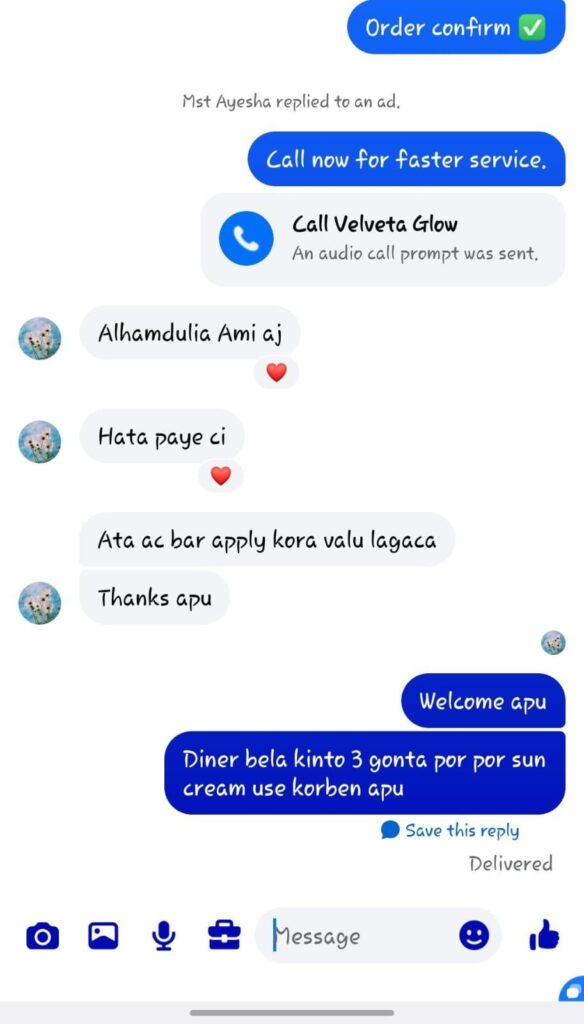Image resolution: width=584 pixels, height=1024 pixels.
Task: Tap the Call Velveta Glow call prompt
Action: click(x=383, y=239)
